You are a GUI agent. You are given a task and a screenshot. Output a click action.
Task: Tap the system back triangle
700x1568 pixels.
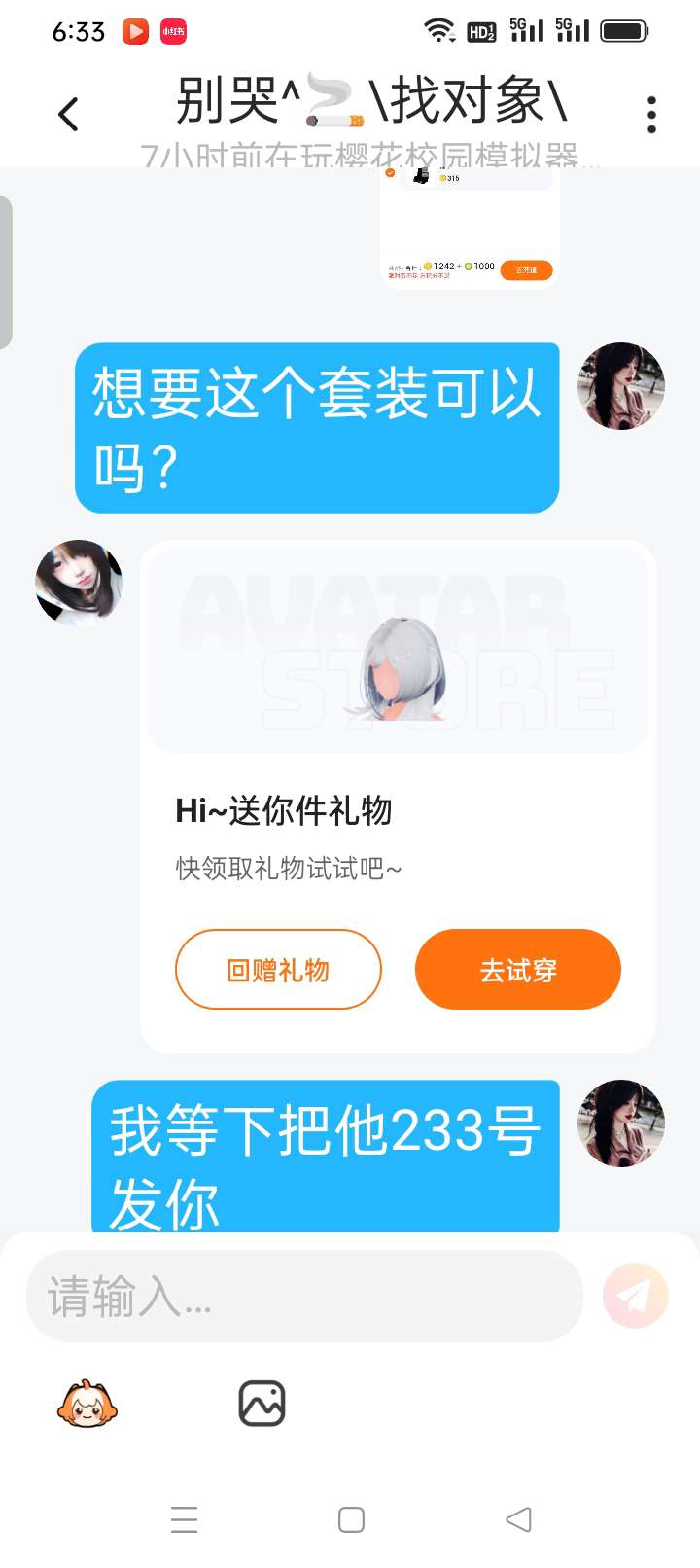pos(519,1519)
